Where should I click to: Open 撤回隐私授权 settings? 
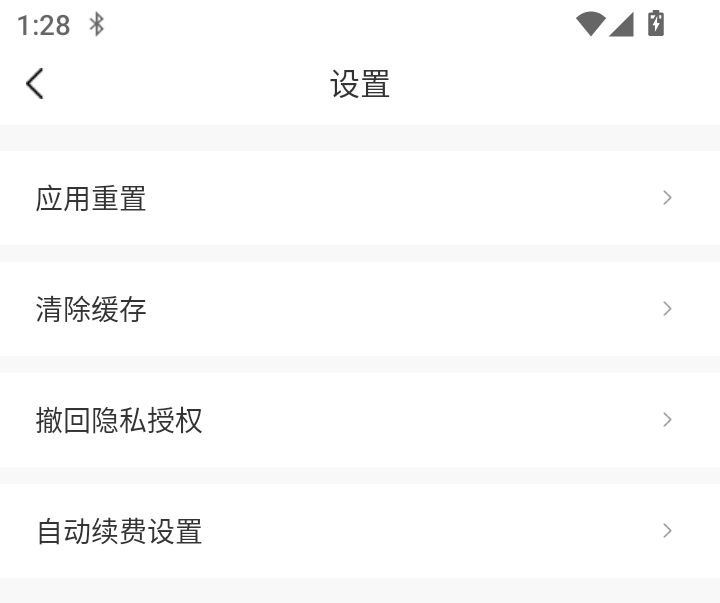click(x=360, y=420)
